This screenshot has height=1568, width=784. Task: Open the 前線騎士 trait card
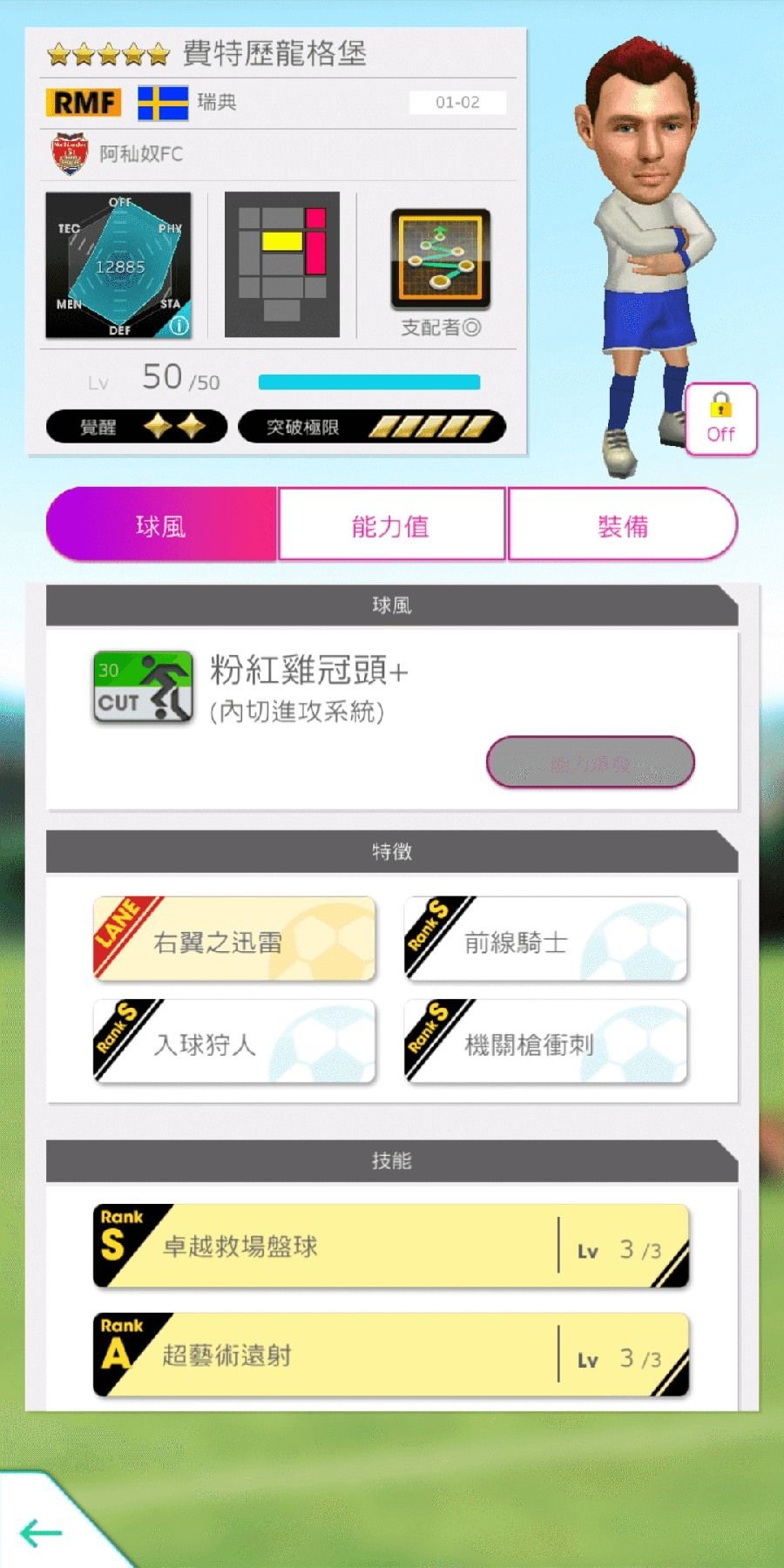(545, 940)
